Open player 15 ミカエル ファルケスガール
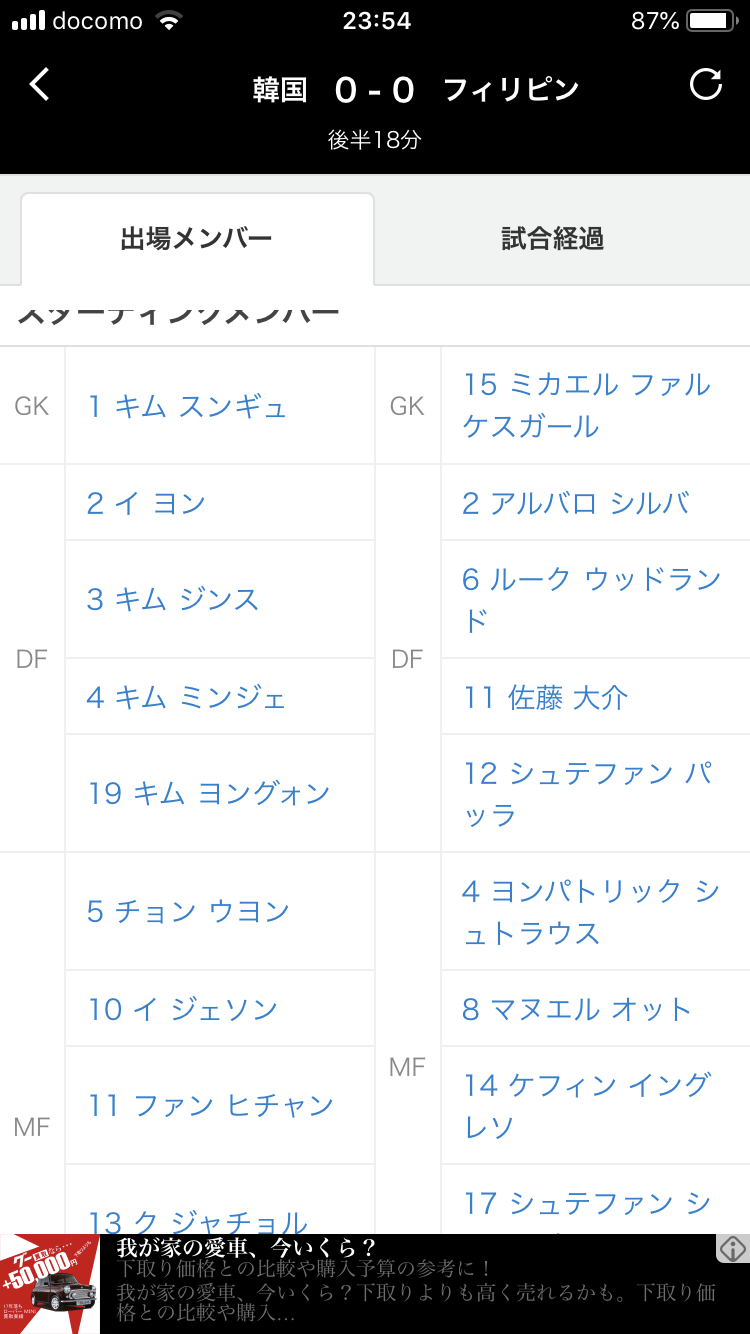750x1334 pixels. [x=587, y=405]
